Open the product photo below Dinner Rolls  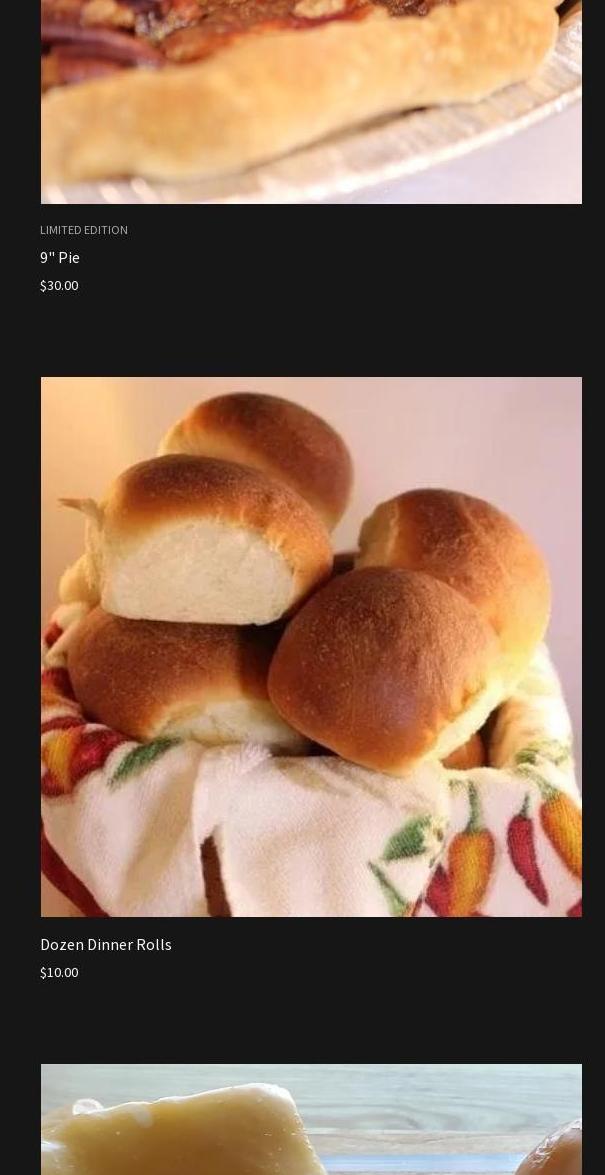[311, 1120]
